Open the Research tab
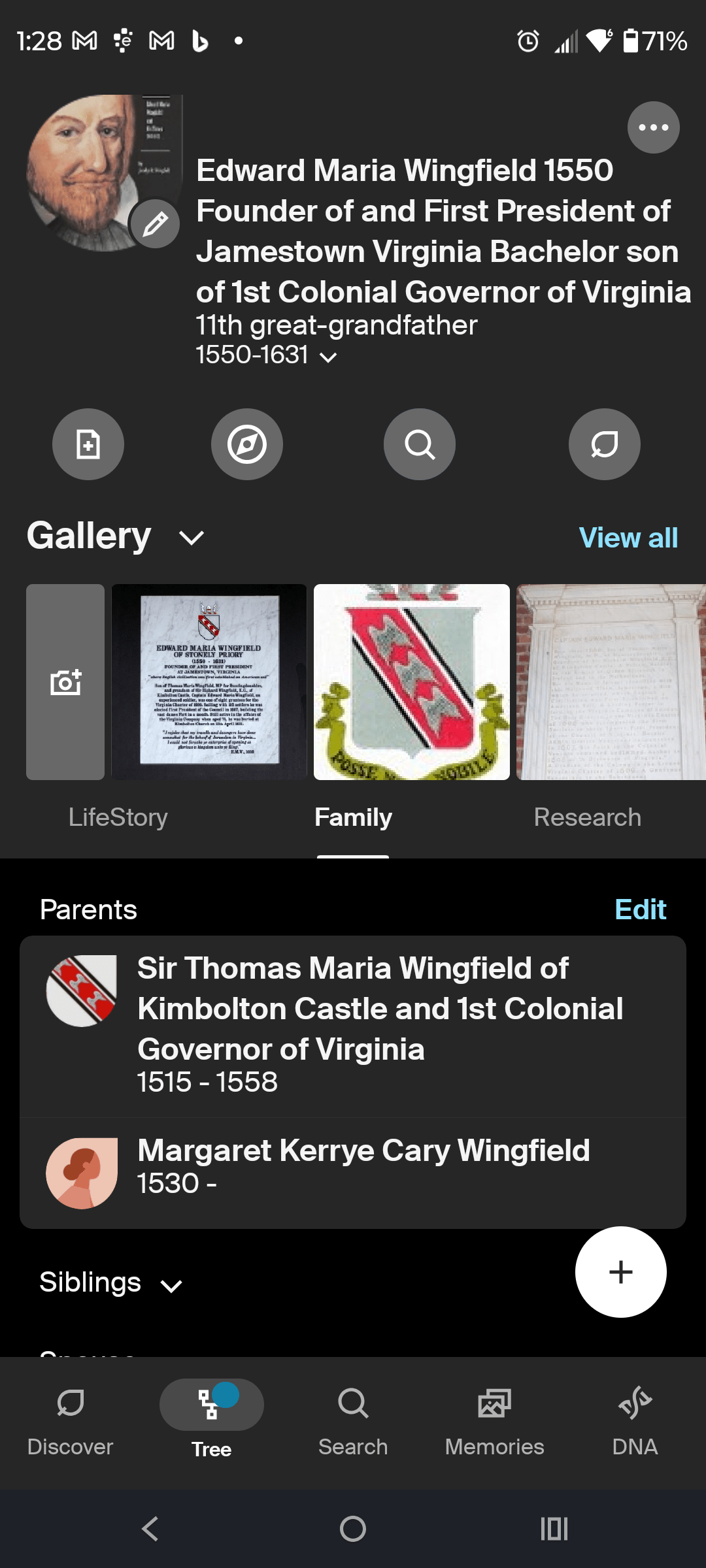The image size is (706, 1568). [x=587, y=817]
